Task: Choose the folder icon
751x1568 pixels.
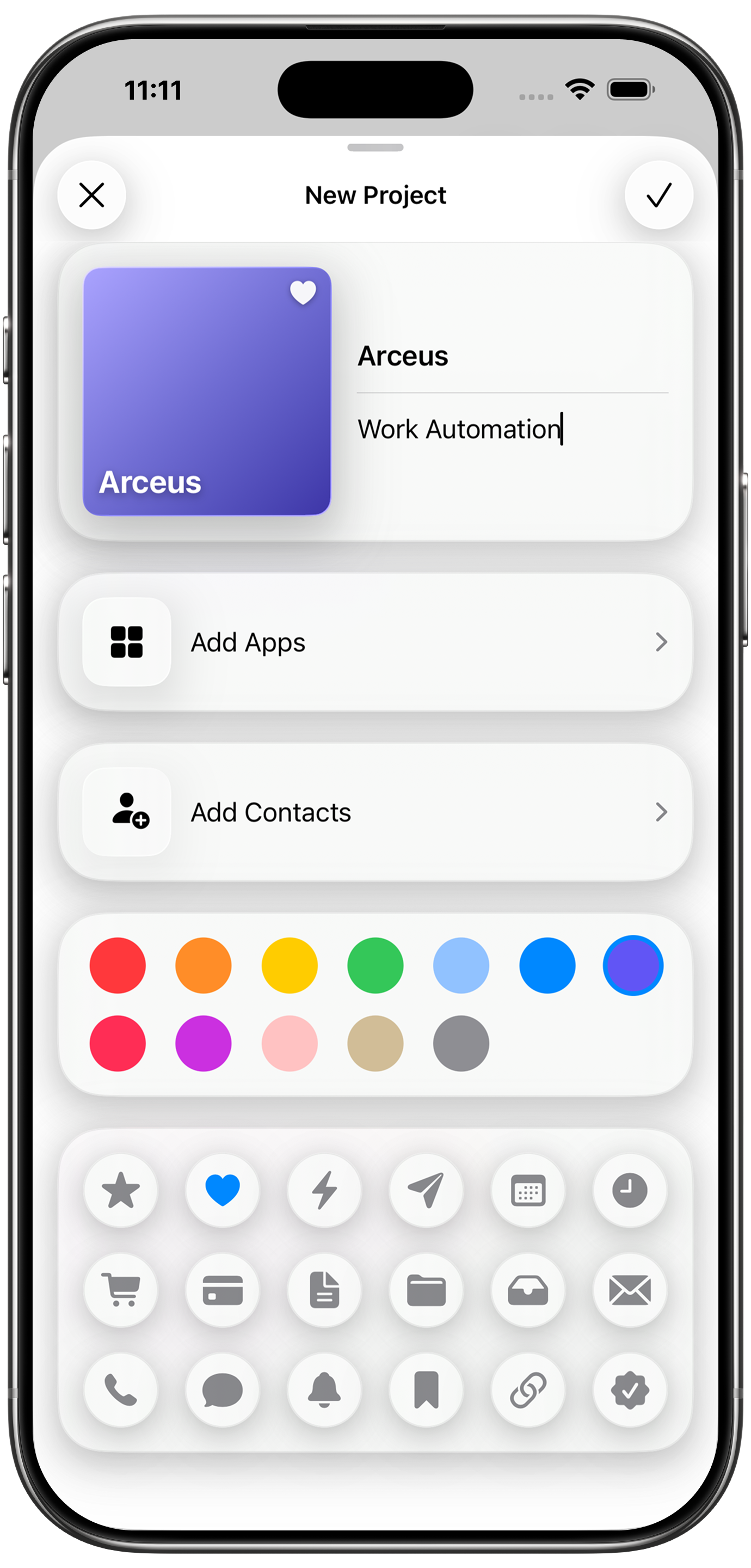Action: click(426, 1290)
